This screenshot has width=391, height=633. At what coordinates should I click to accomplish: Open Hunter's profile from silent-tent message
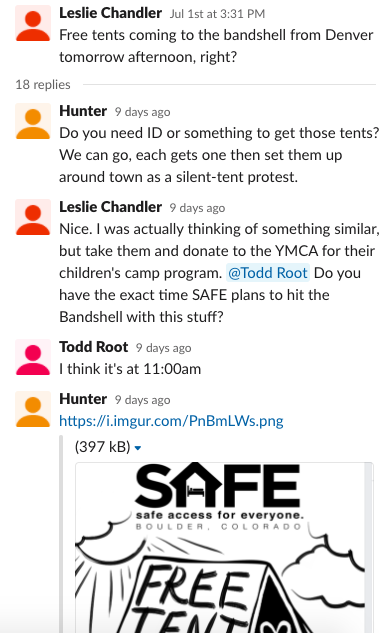coord(83,111)
